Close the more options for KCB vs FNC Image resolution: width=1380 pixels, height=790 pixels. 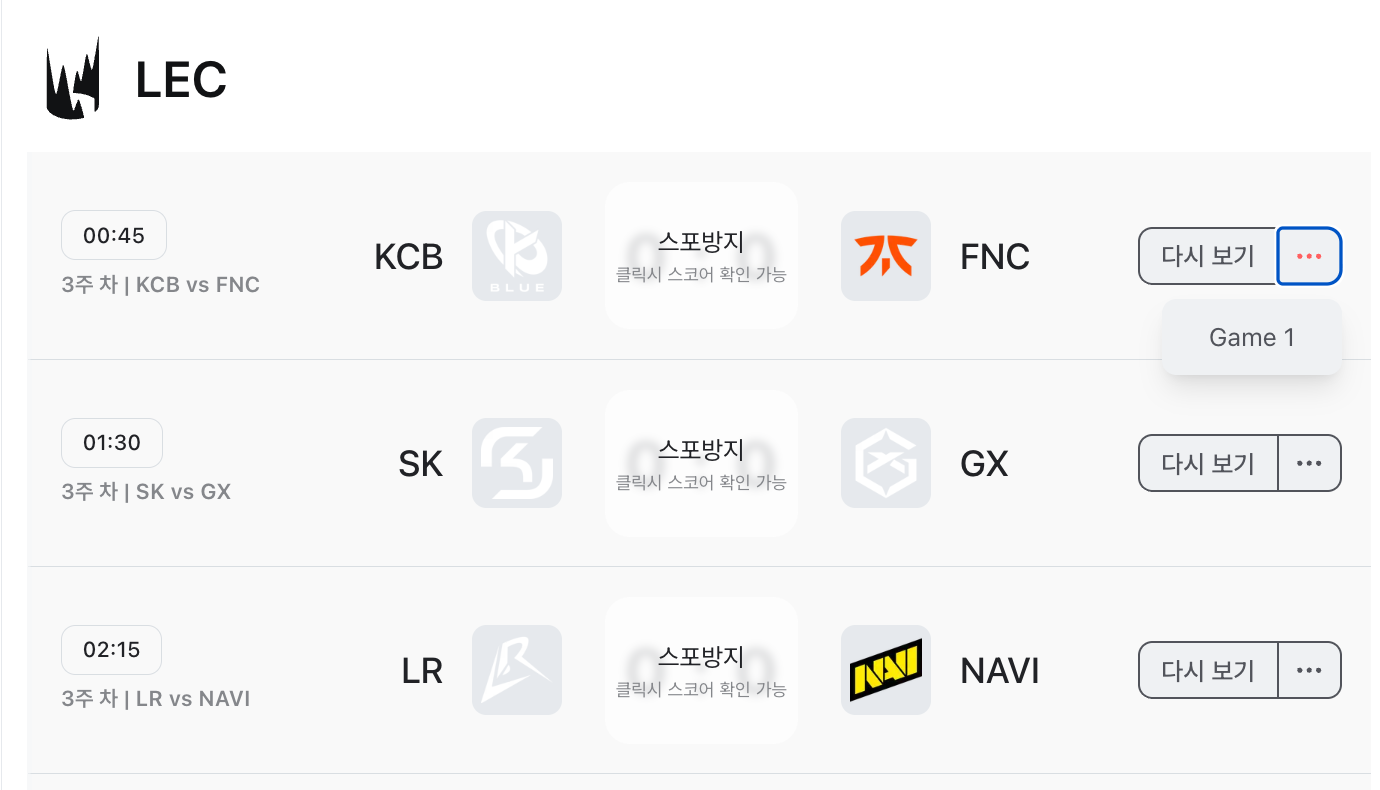(1309, 256)
